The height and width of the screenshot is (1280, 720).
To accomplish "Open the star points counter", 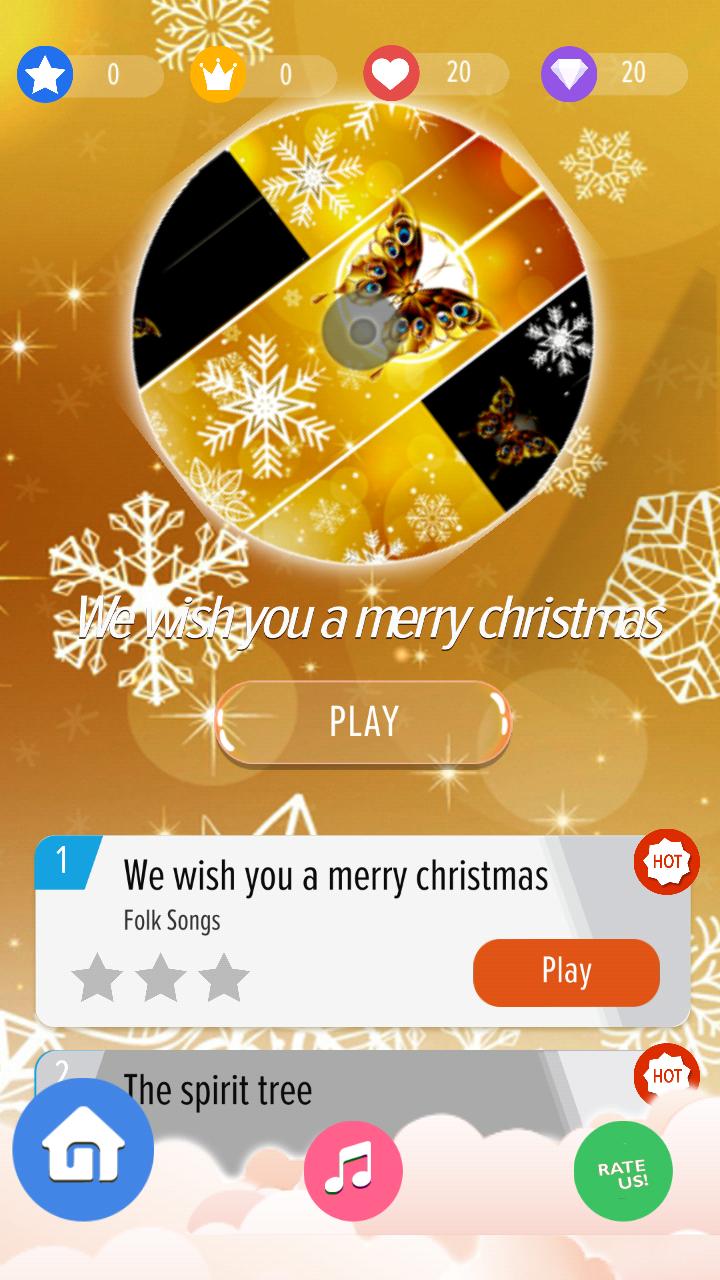I will [x=45, y=73].
